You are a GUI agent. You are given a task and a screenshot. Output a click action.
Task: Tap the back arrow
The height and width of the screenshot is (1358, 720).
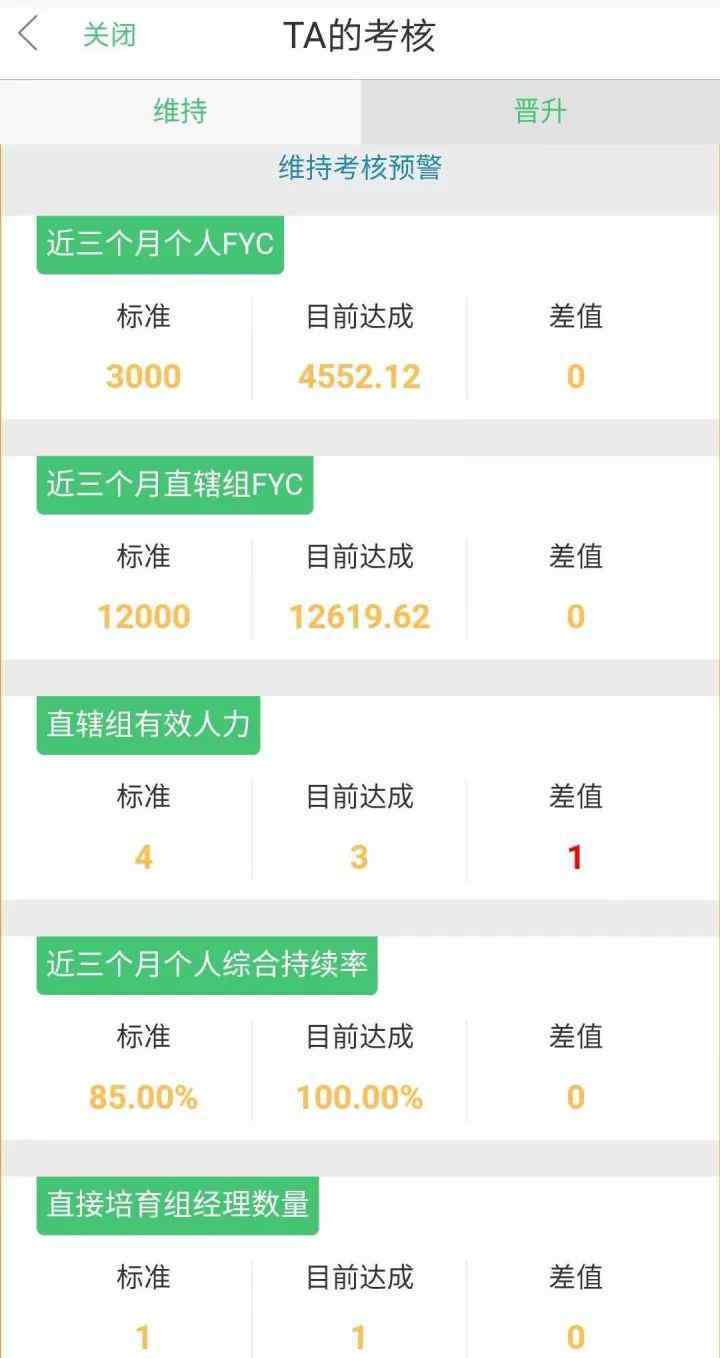tap(28, 35)
